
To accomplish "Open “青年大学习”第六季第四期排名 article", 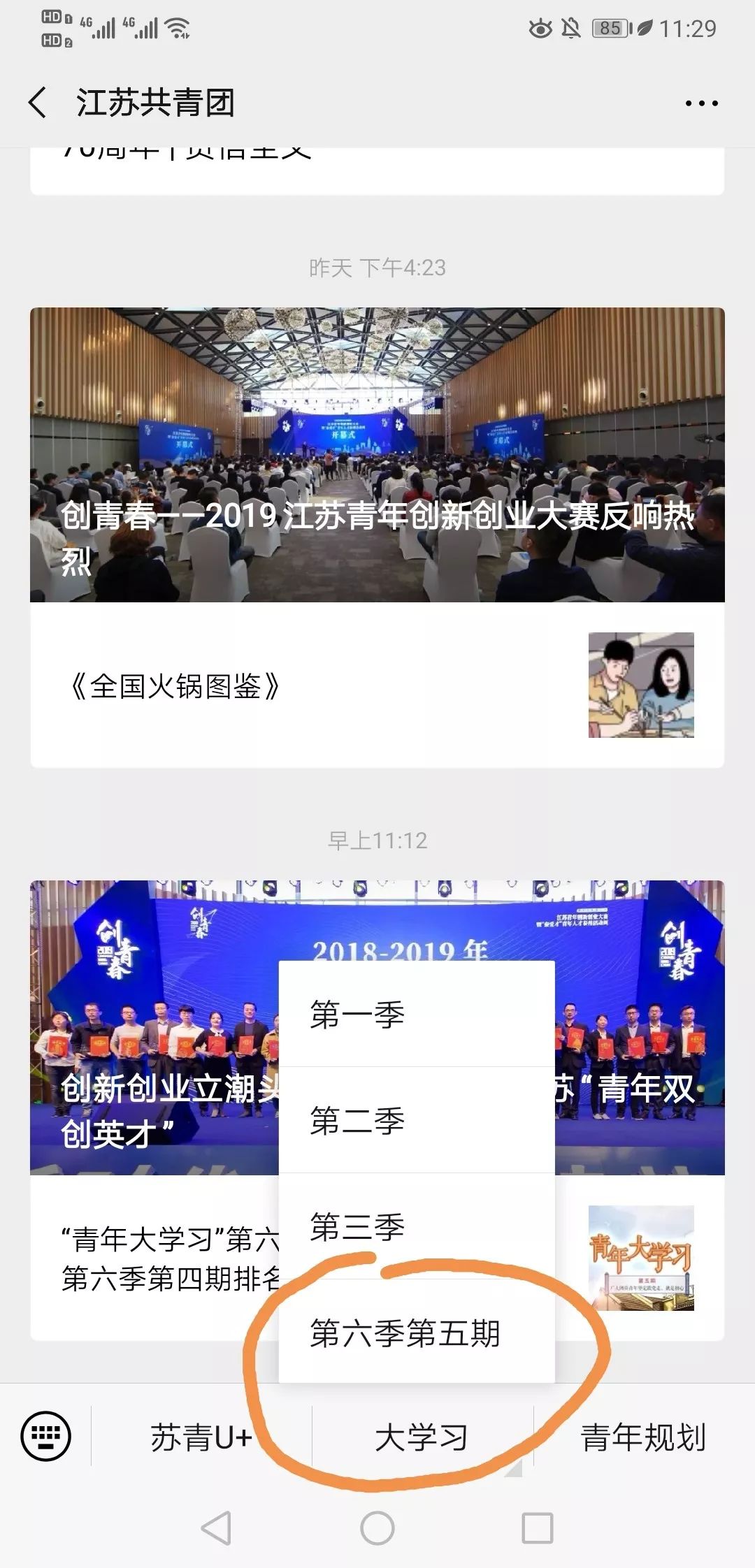I will pos(161,1258).
